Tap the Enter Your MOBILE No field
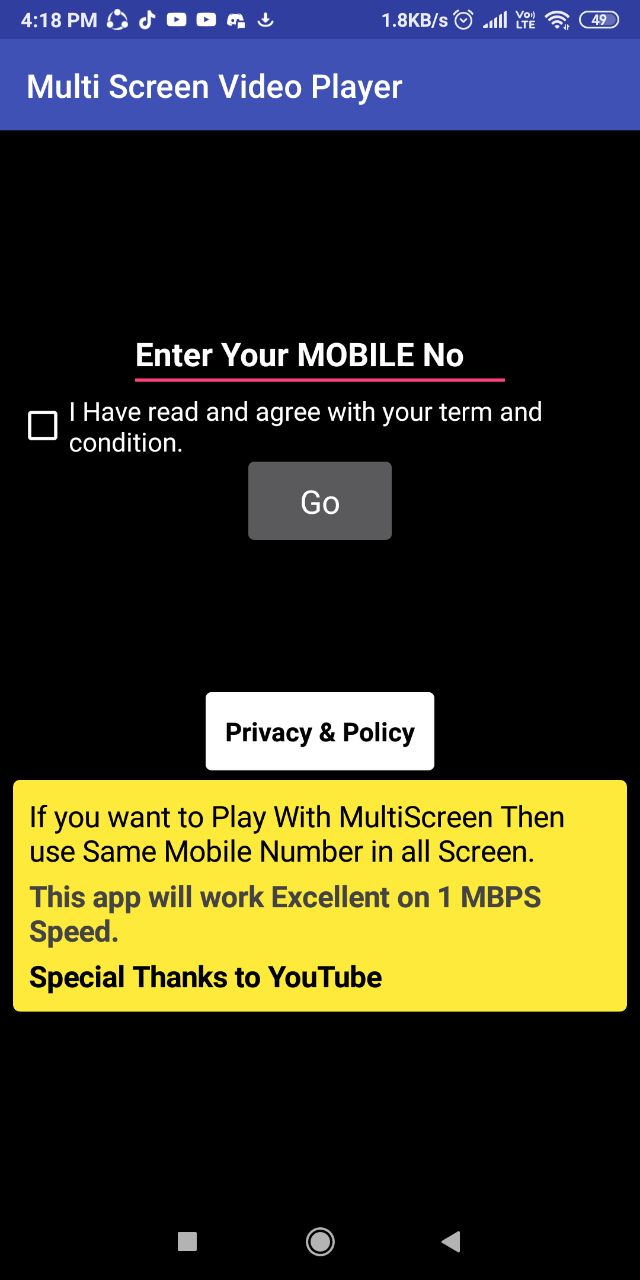 pos(319,356)
